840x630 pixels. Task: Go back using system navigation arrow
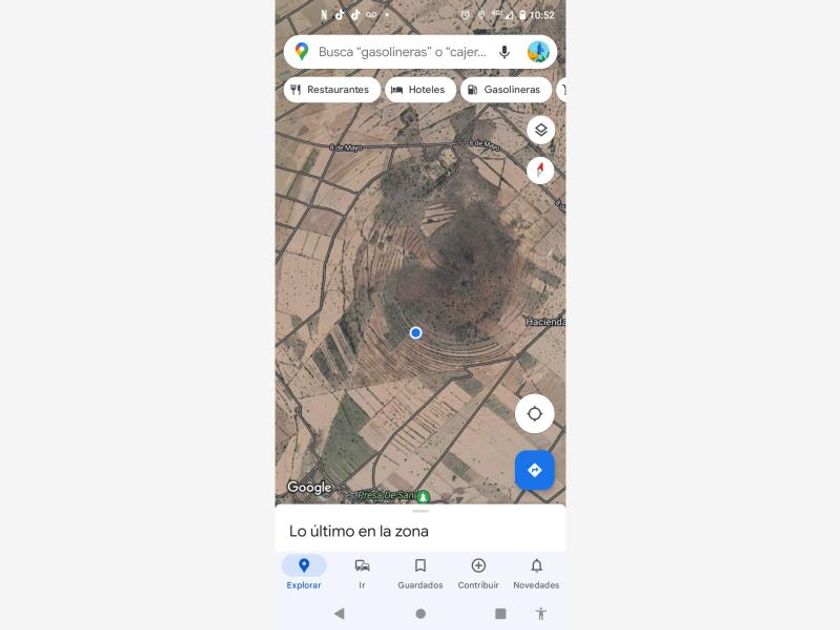click(x=339, y=613)
